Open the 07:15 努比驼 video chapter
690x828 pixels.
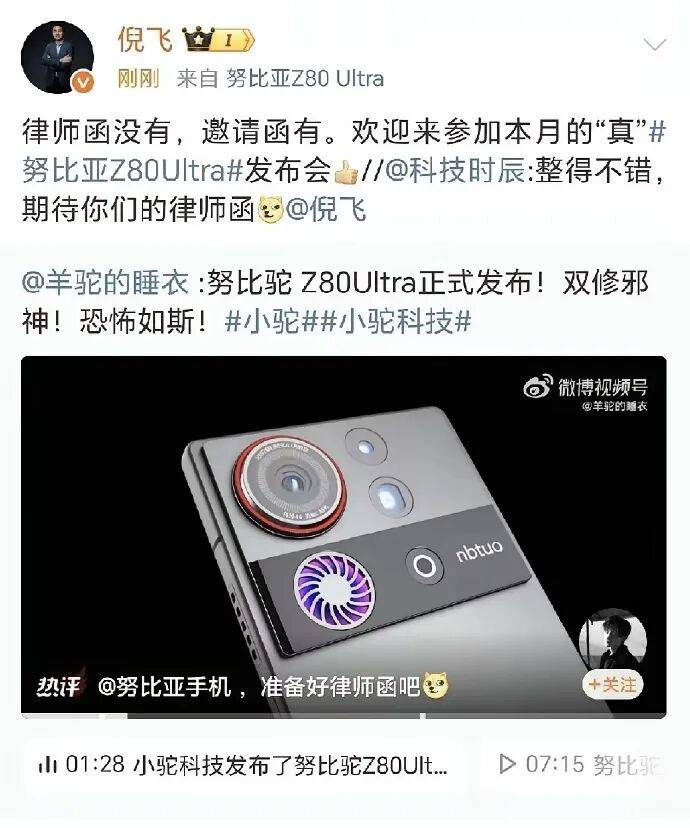[580, 765]
